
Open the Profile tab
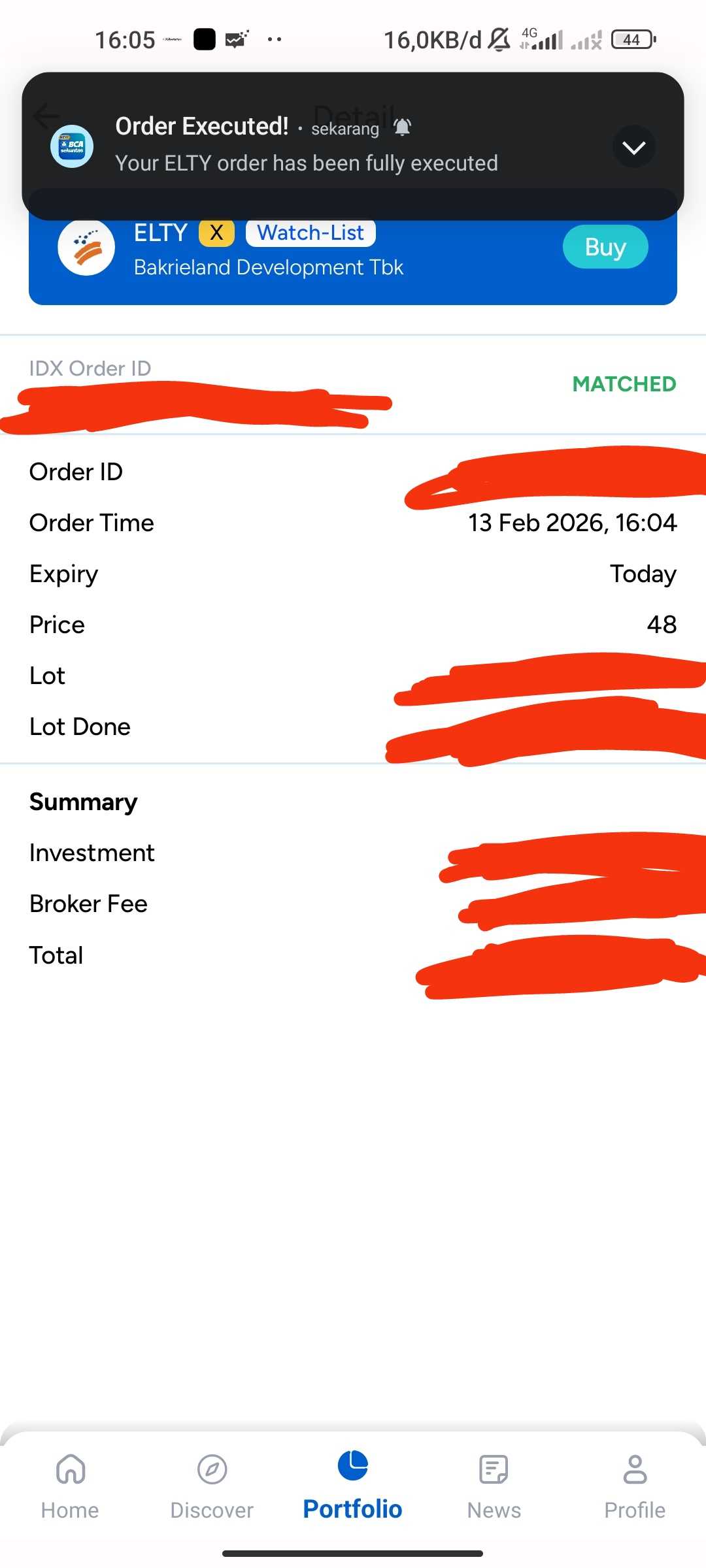634,1487
